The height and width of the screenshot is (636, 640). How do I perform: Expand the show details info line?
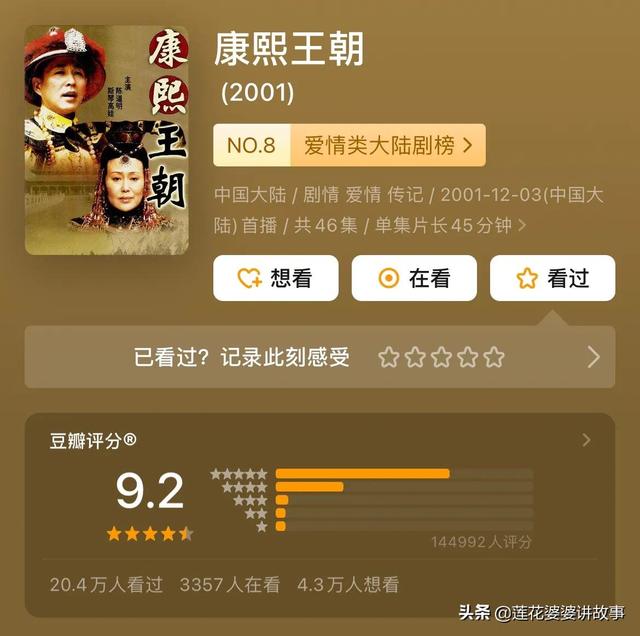521,226
